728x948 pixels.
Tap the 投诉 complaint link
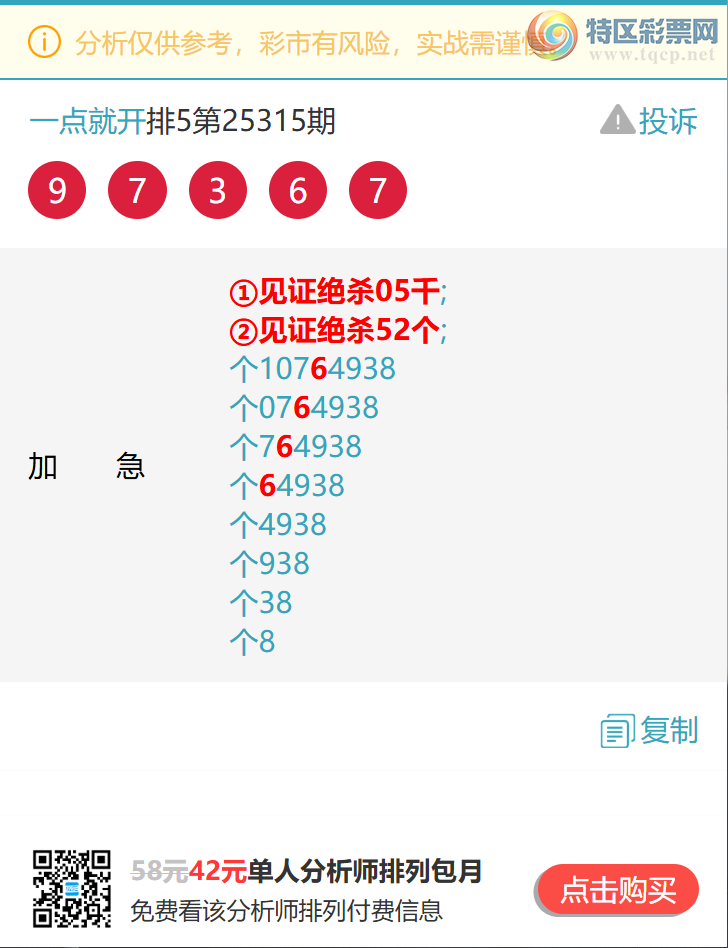tap(650, 122)
